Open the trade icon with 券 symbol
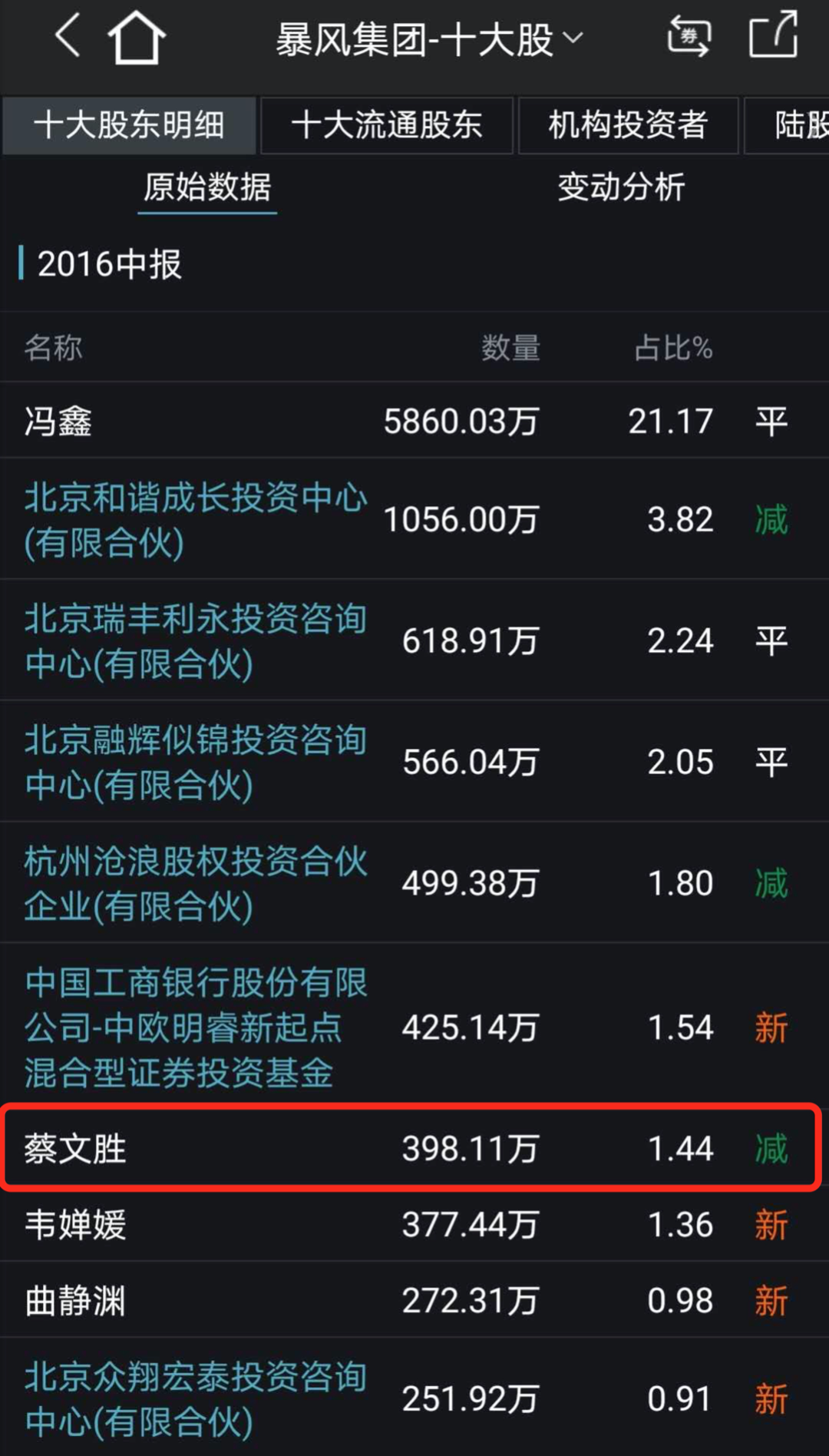This screenshot has height=1456, width=829. tap(689, 37)
